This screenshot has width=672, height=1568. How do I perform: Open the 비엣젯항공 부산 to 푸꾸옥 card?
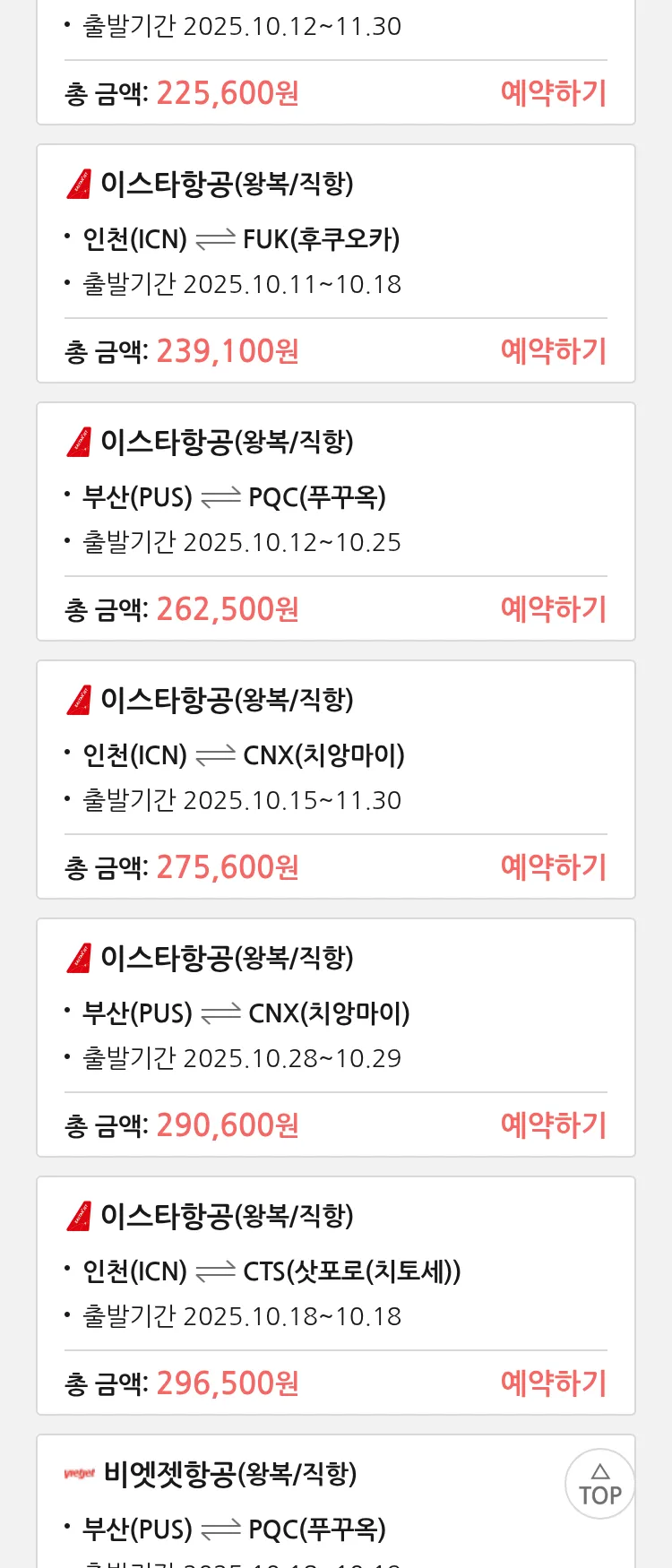[269, 1505]
